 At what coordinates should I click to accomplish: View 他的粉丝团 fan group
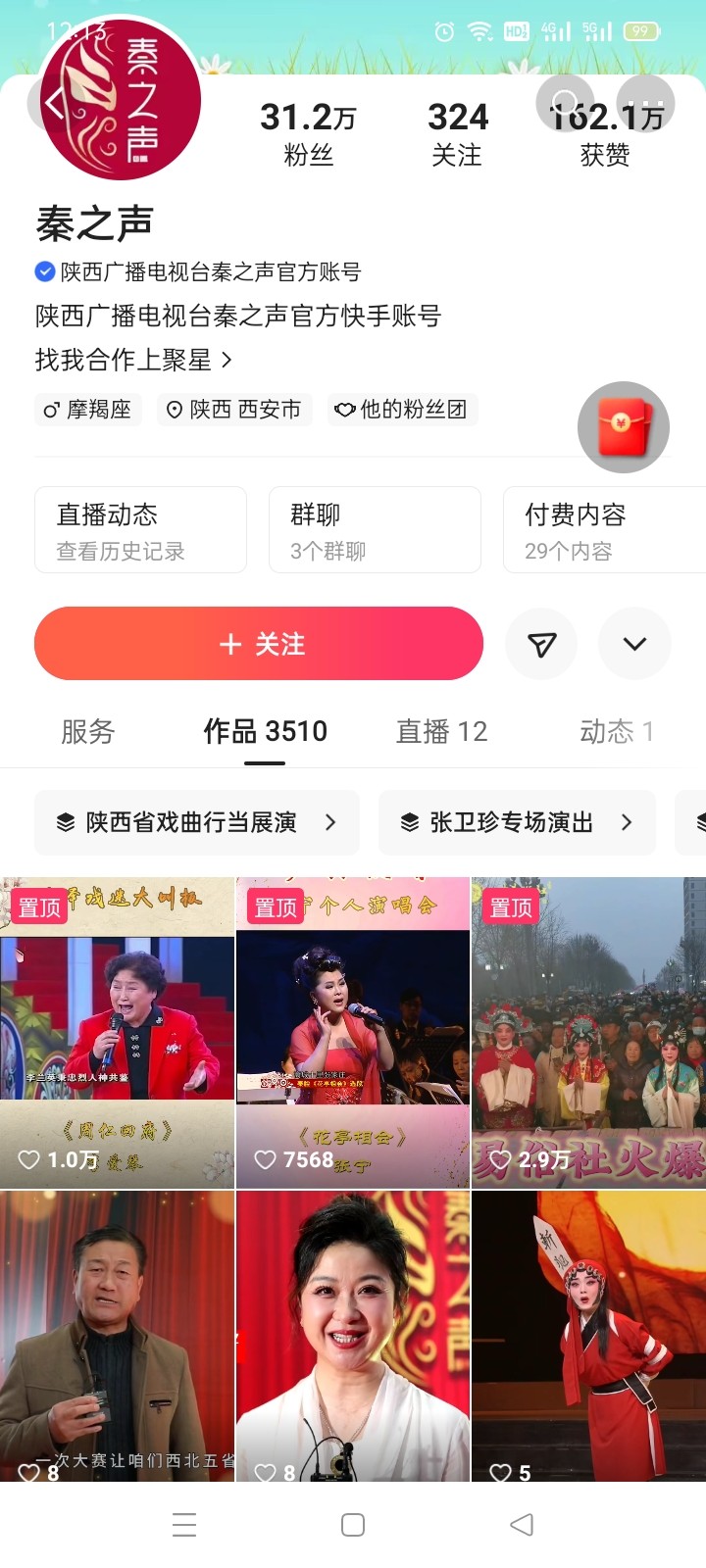coord(401,410)
